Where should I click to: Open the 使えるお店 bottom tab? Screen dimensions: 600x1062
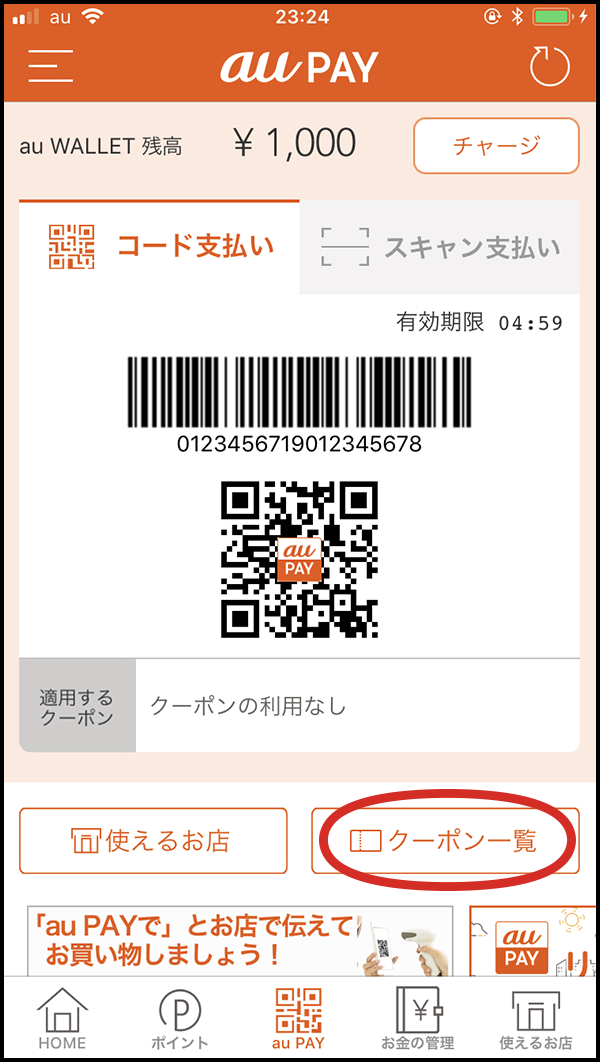click(x=535, y=1018)
